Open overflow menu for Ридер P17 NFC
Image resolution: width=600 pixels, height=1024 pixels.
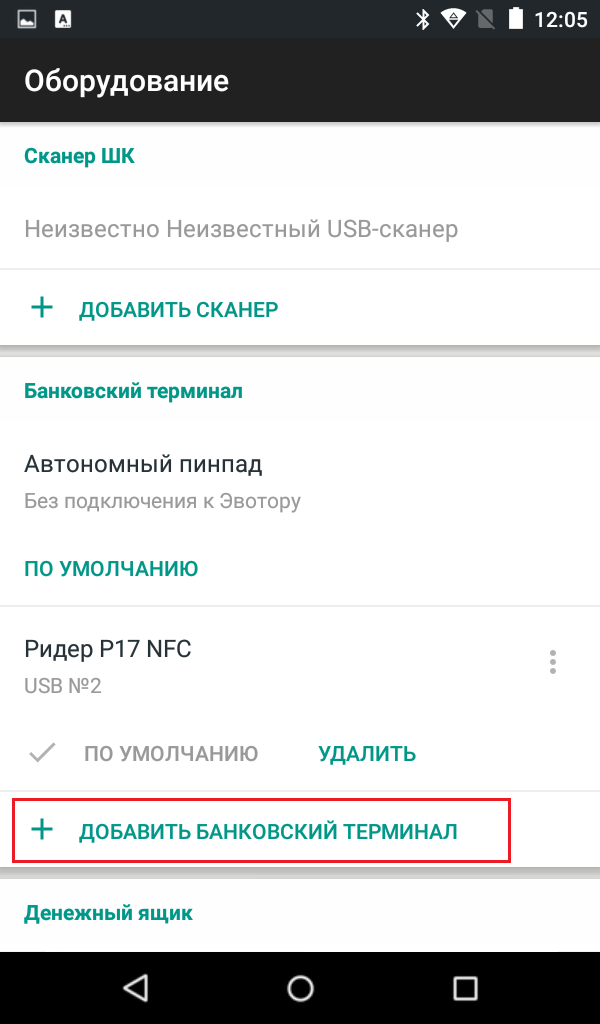553,662
